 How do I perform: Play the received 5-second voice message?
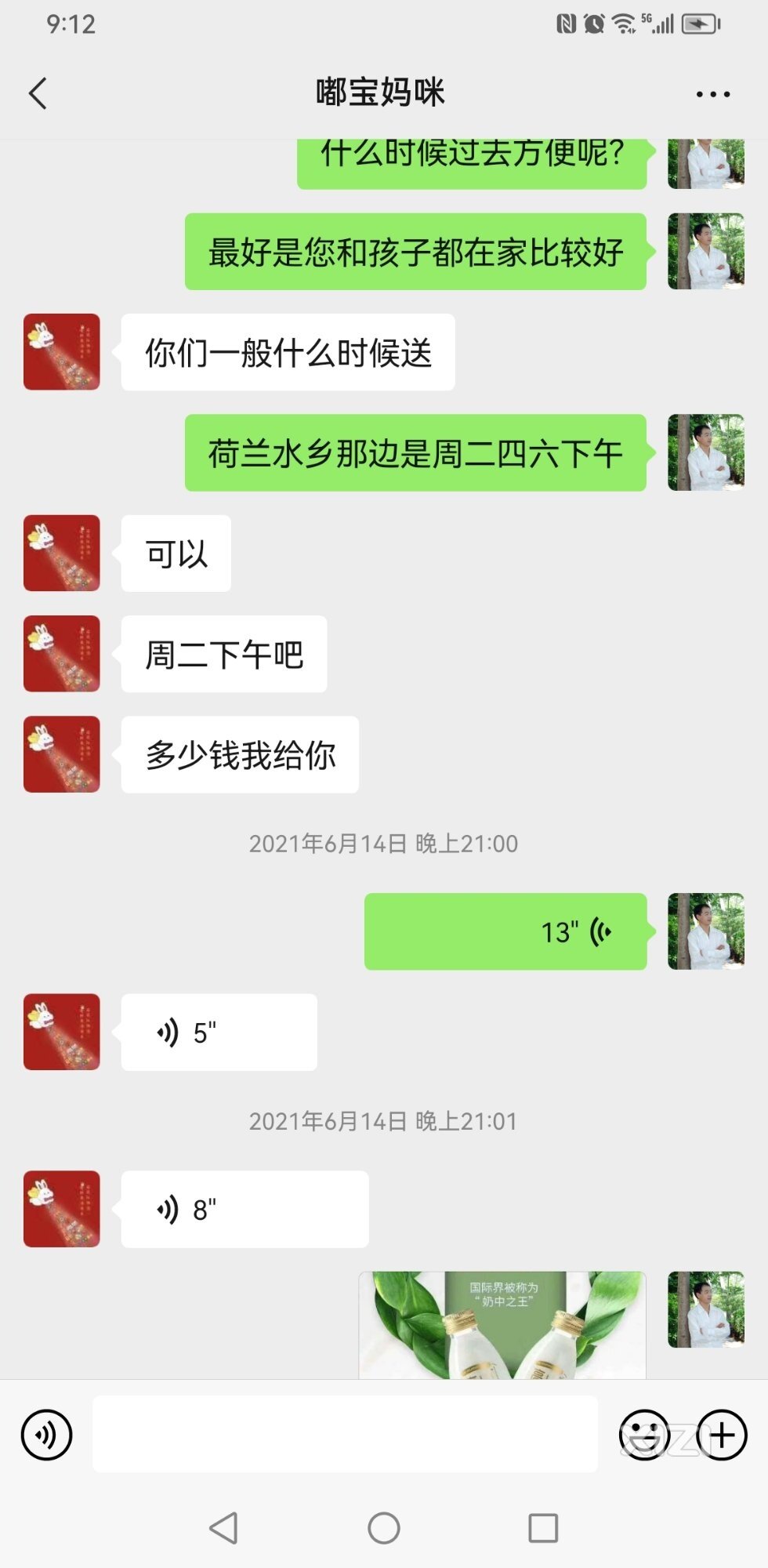pyautogui.click(x=219, y=1032)
